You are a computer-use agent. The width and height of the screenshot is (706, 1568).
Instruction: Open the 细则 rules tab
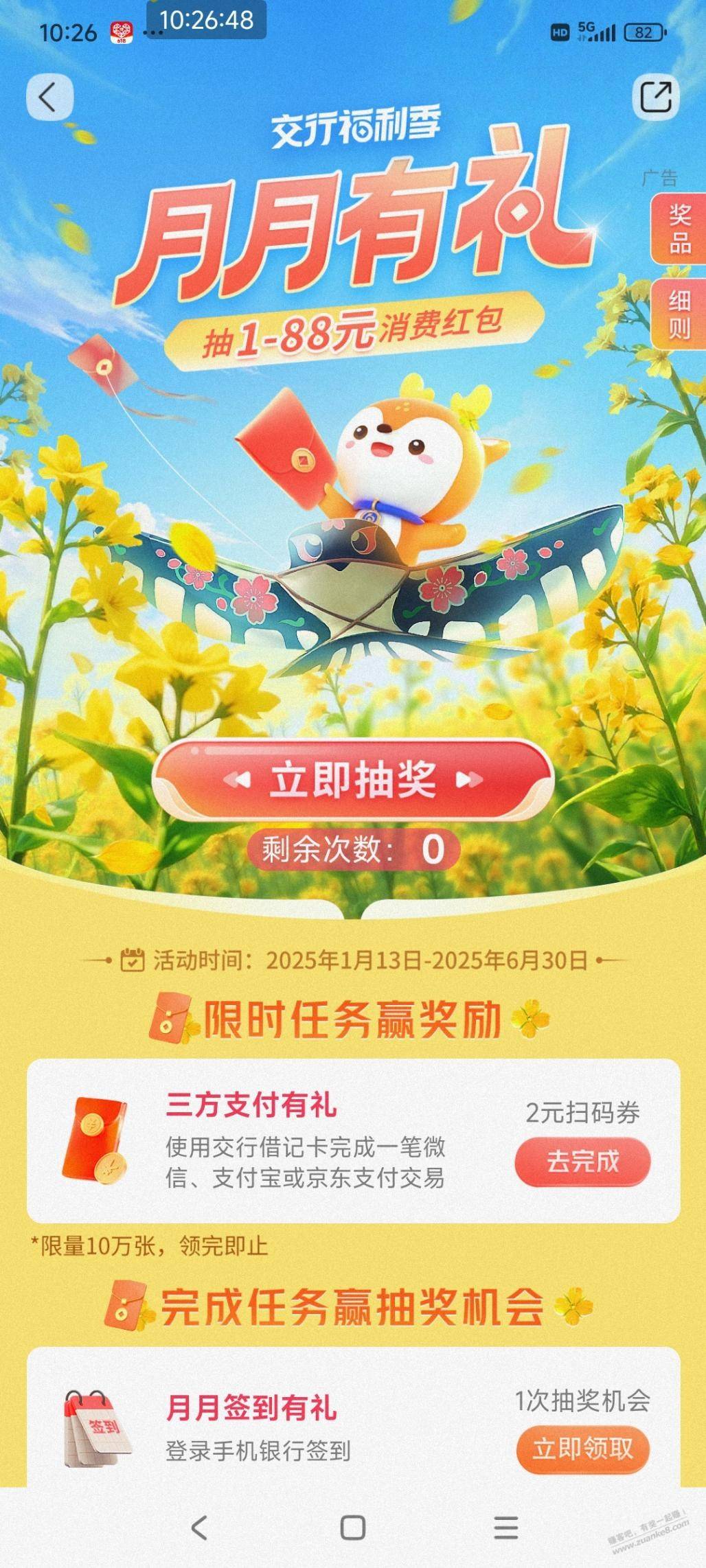pyautogui.click(x=679, y=314)
